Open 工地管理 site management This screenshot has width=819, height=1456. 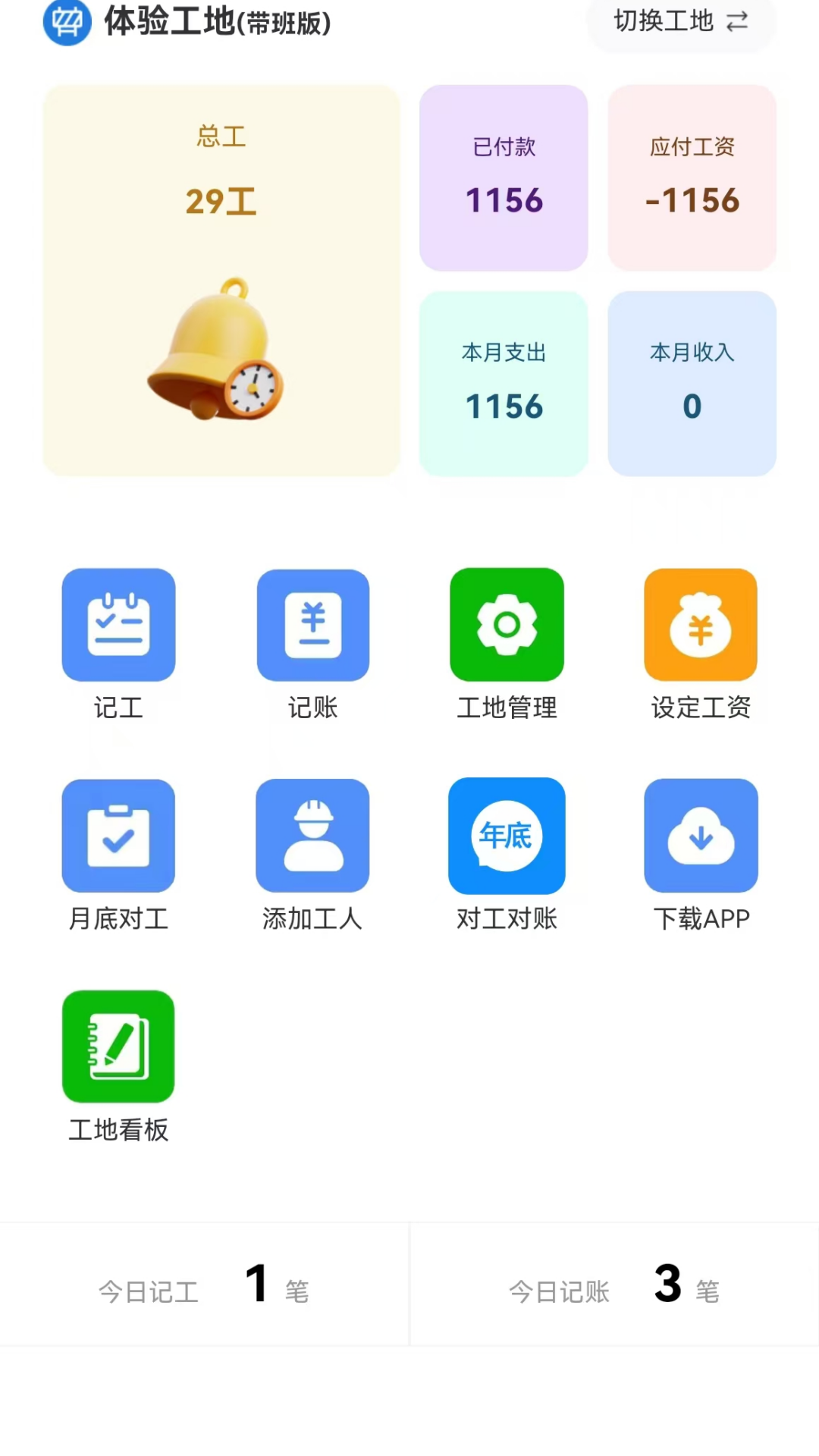(507, 643)
